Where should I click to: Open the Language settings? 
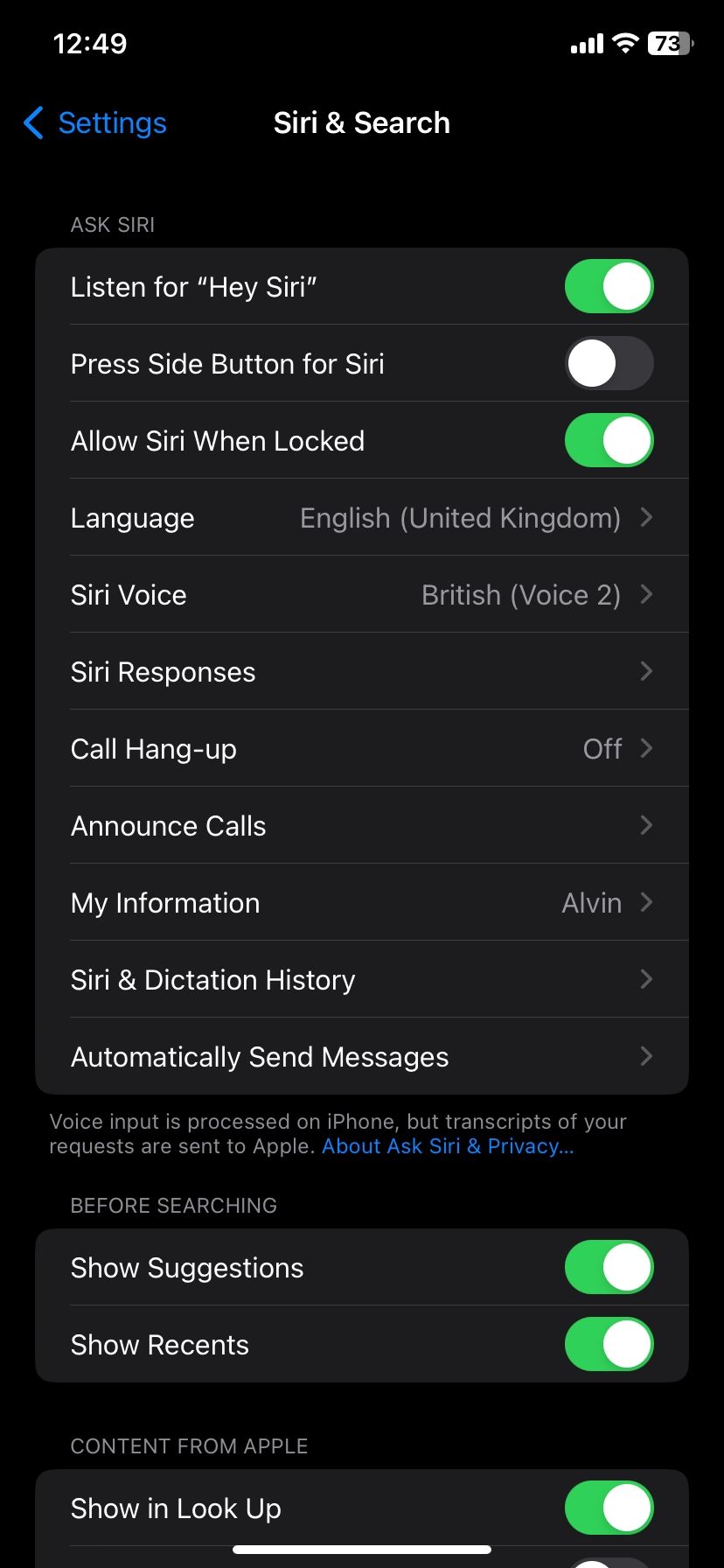362,517
